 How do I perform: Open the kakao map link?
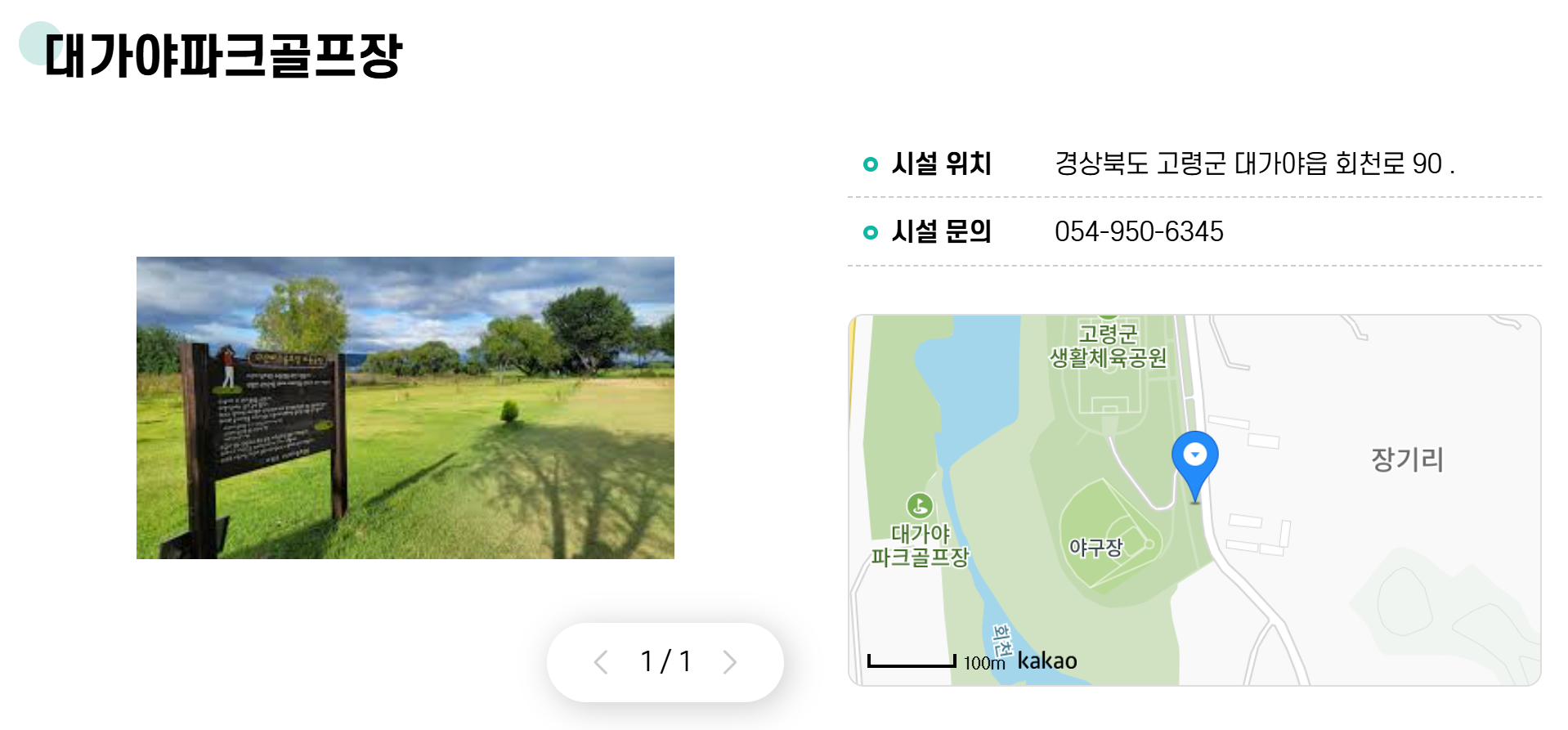point(1046,661)
